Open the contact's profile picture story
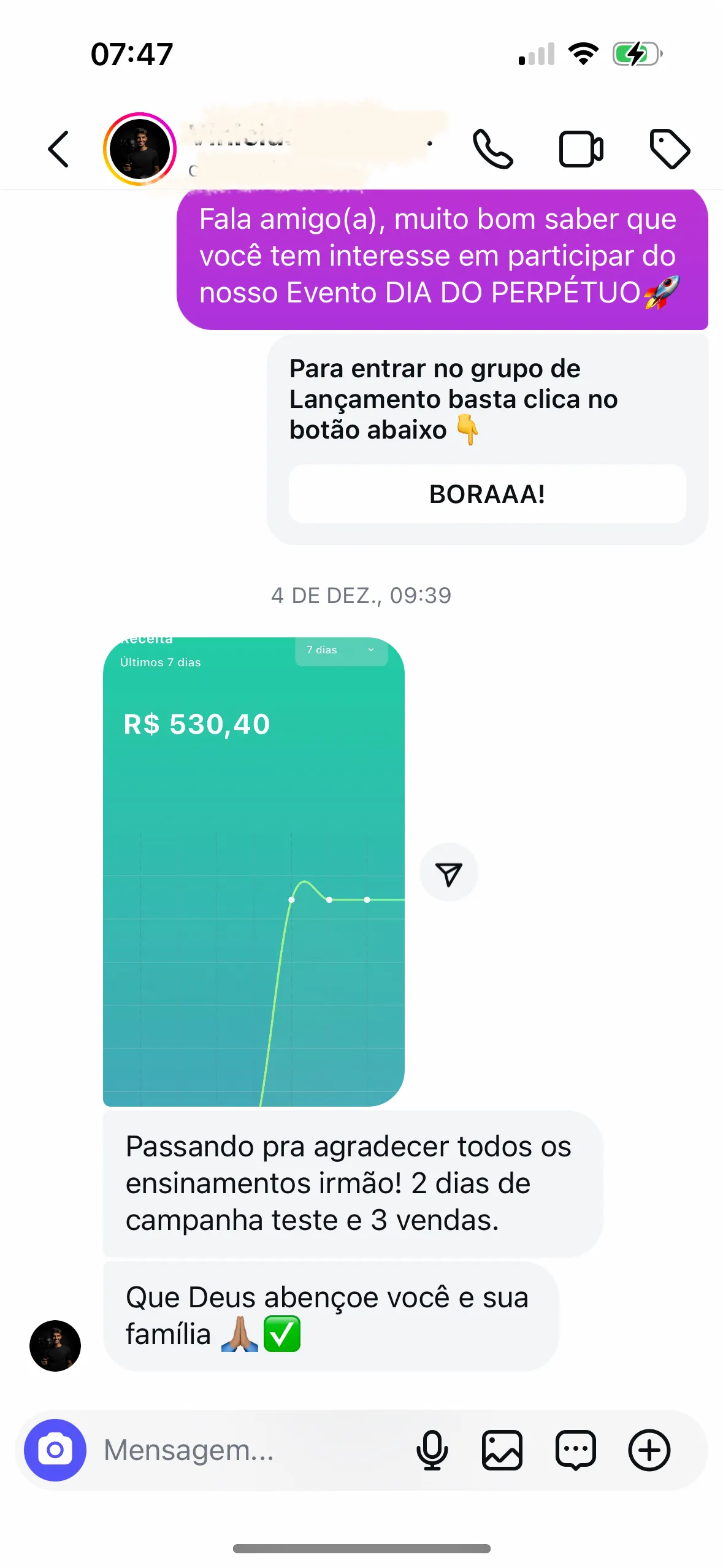 [x=140, y=149]
